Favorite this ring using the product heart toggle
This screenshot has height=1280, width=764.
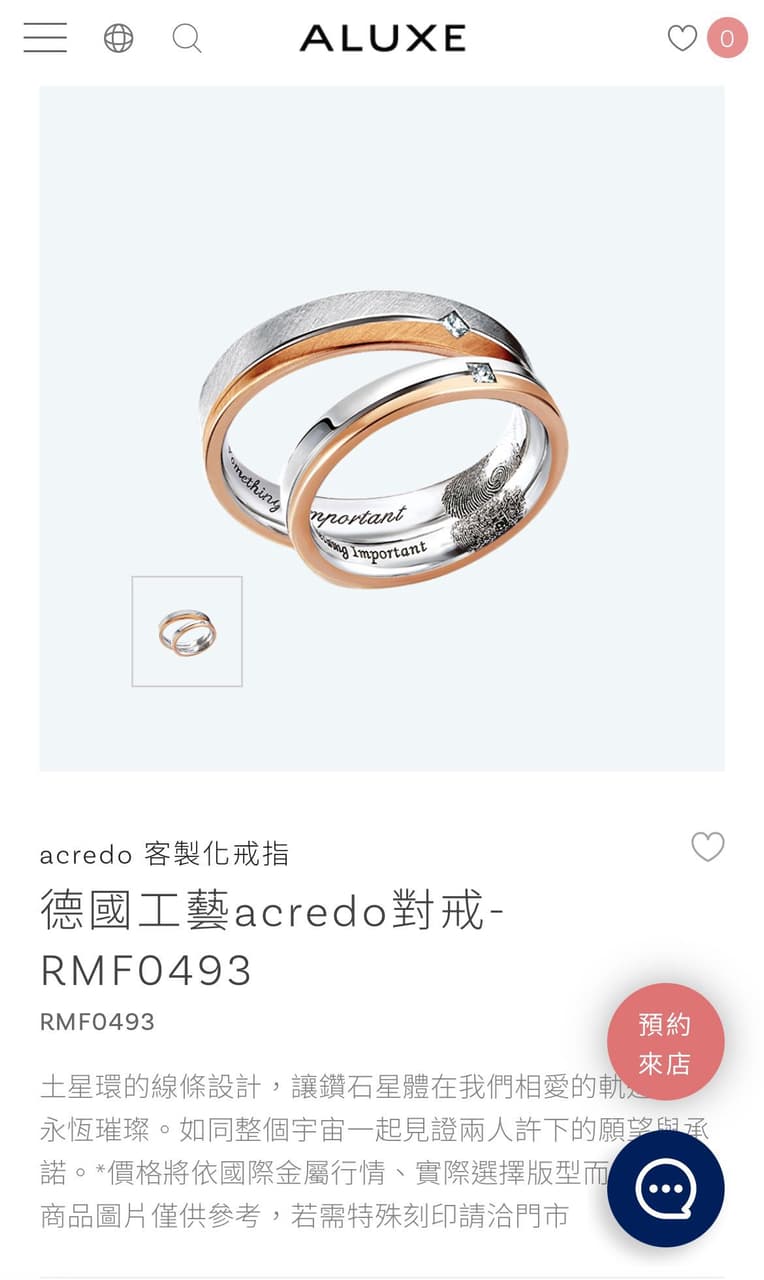click(x=709, y=847)
